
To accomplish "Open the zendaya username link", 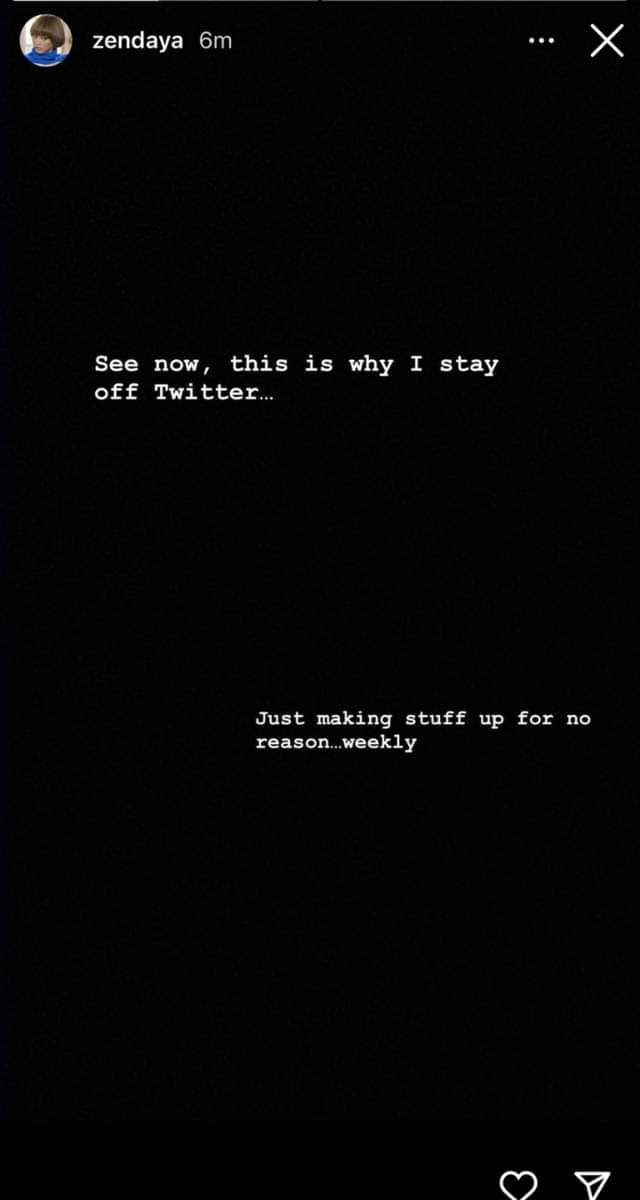I will [x=138, y=40].
